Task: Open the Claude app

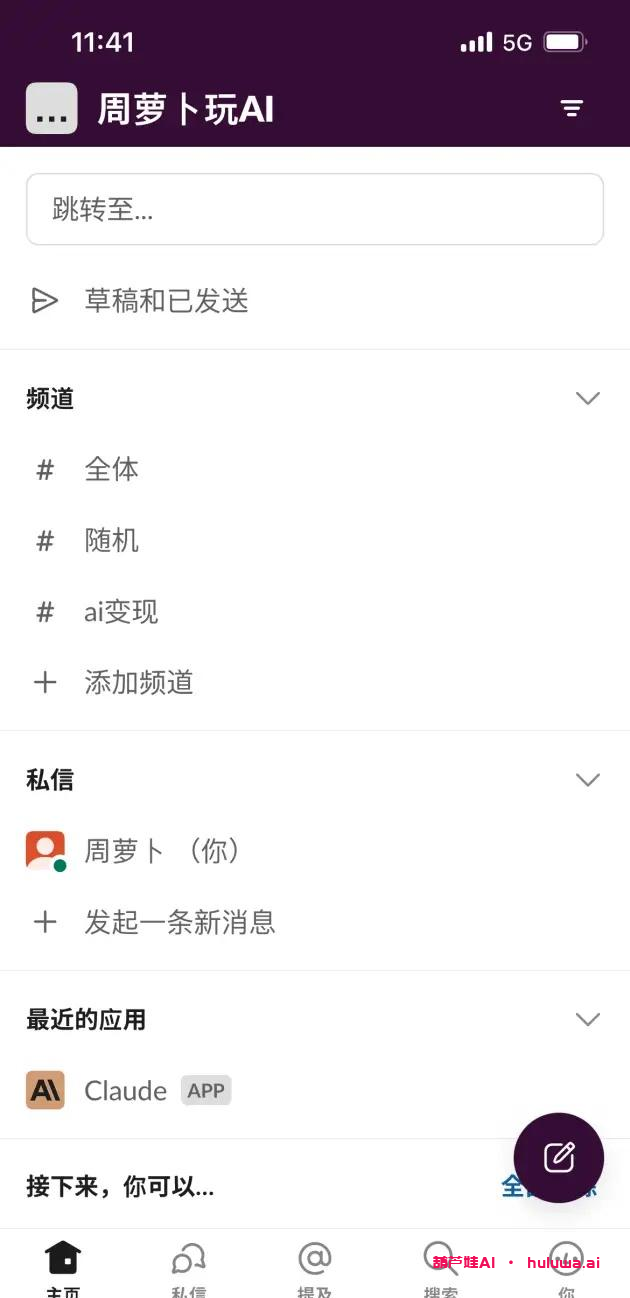Action: (x=125, y=1090)
